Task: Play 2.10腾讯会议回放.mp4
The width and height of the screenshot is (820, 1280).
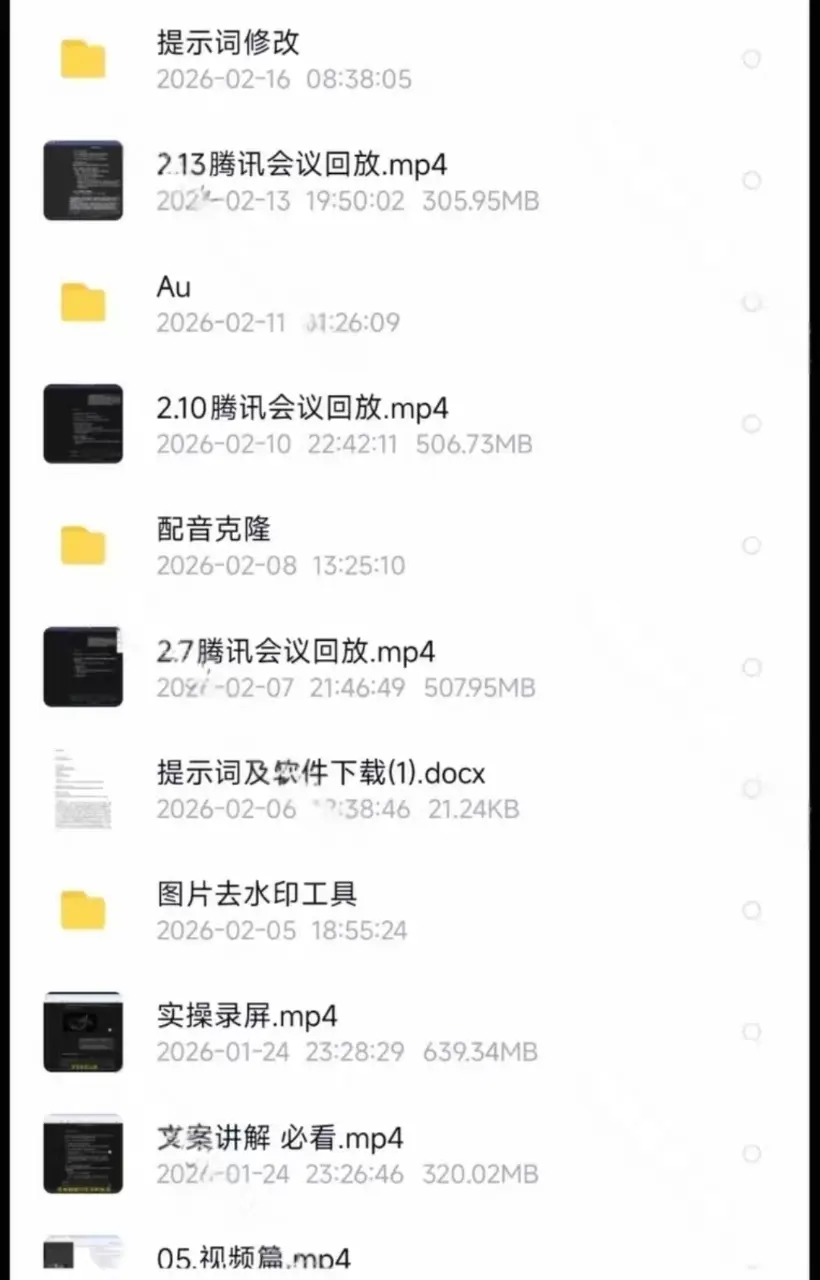Action: click(x=400, y=424)
